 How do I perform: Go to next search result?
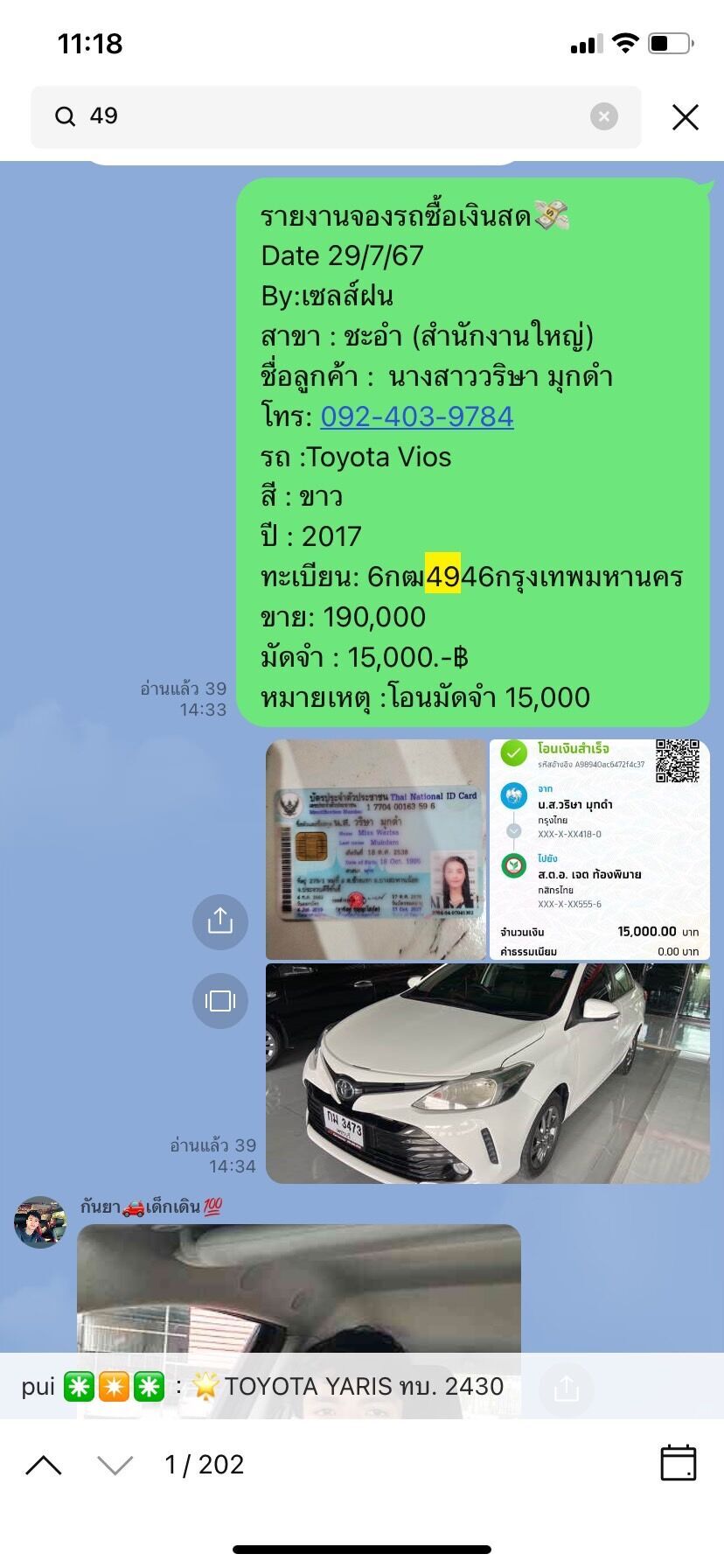(x=115, y=1465)
